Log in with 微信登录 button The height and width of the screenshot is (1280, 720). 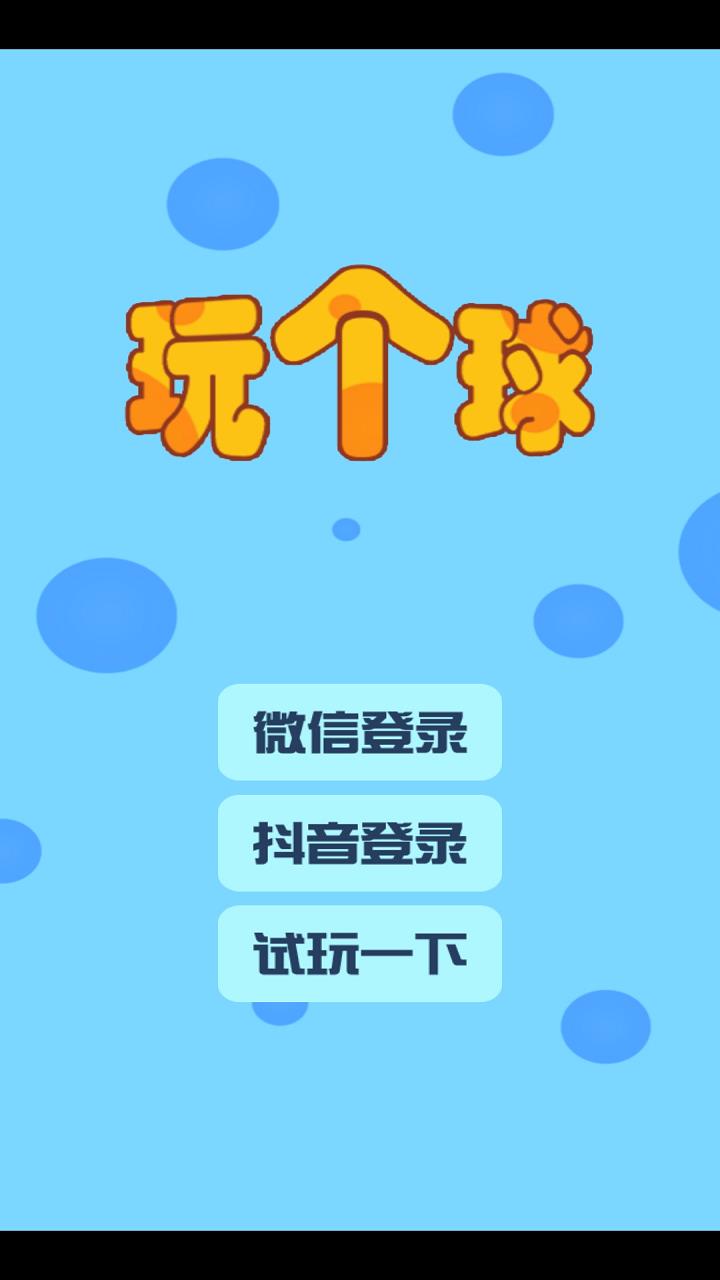360,732
